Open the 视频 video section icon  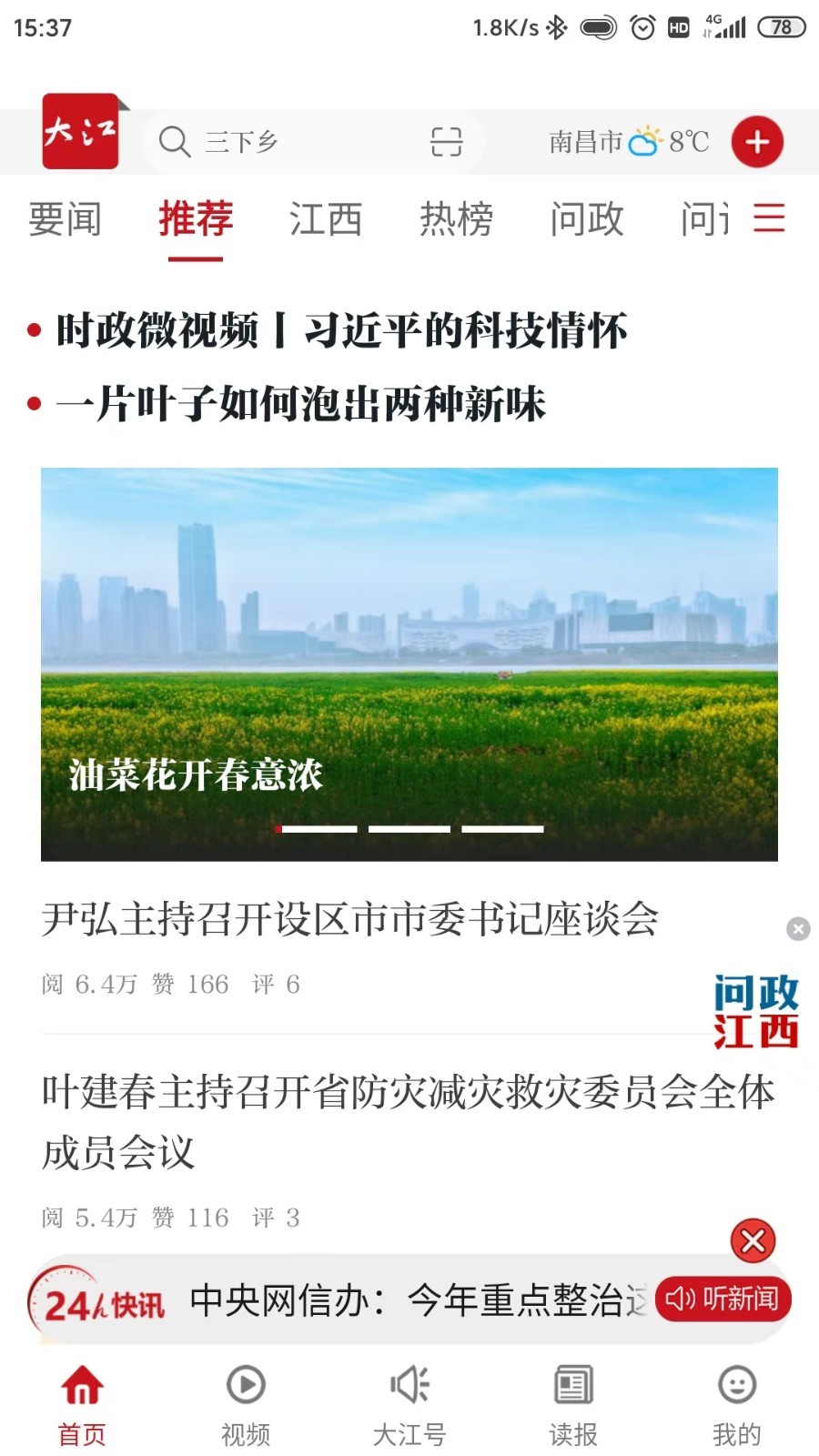(x=244, y=1386)
